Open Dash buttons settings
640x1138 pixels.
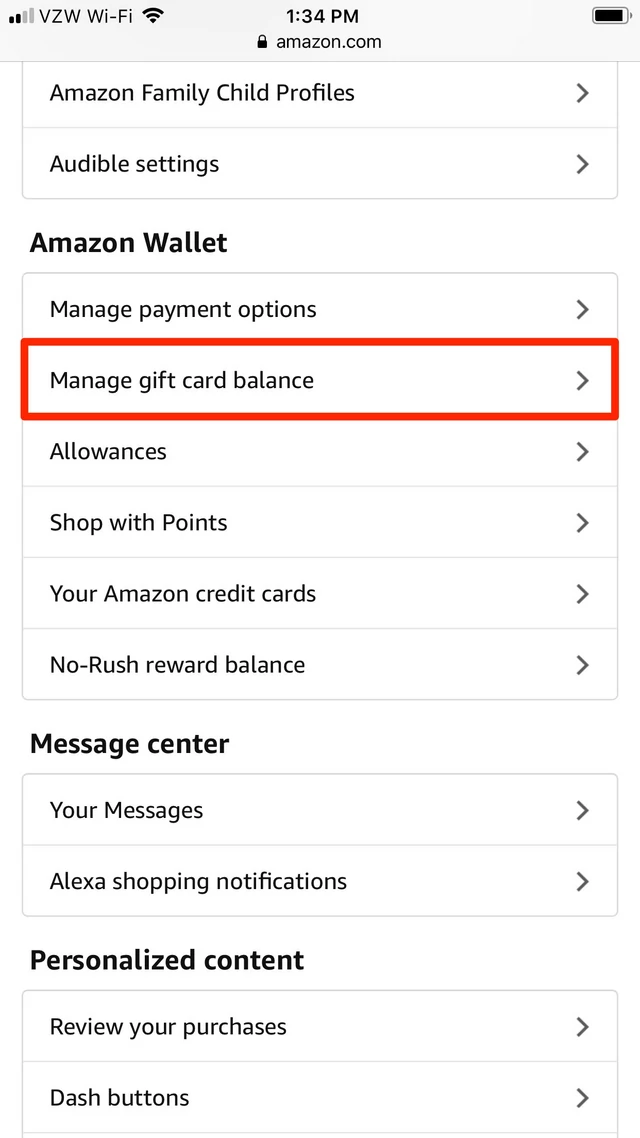pyautogui.click(x=320, y=1097)
